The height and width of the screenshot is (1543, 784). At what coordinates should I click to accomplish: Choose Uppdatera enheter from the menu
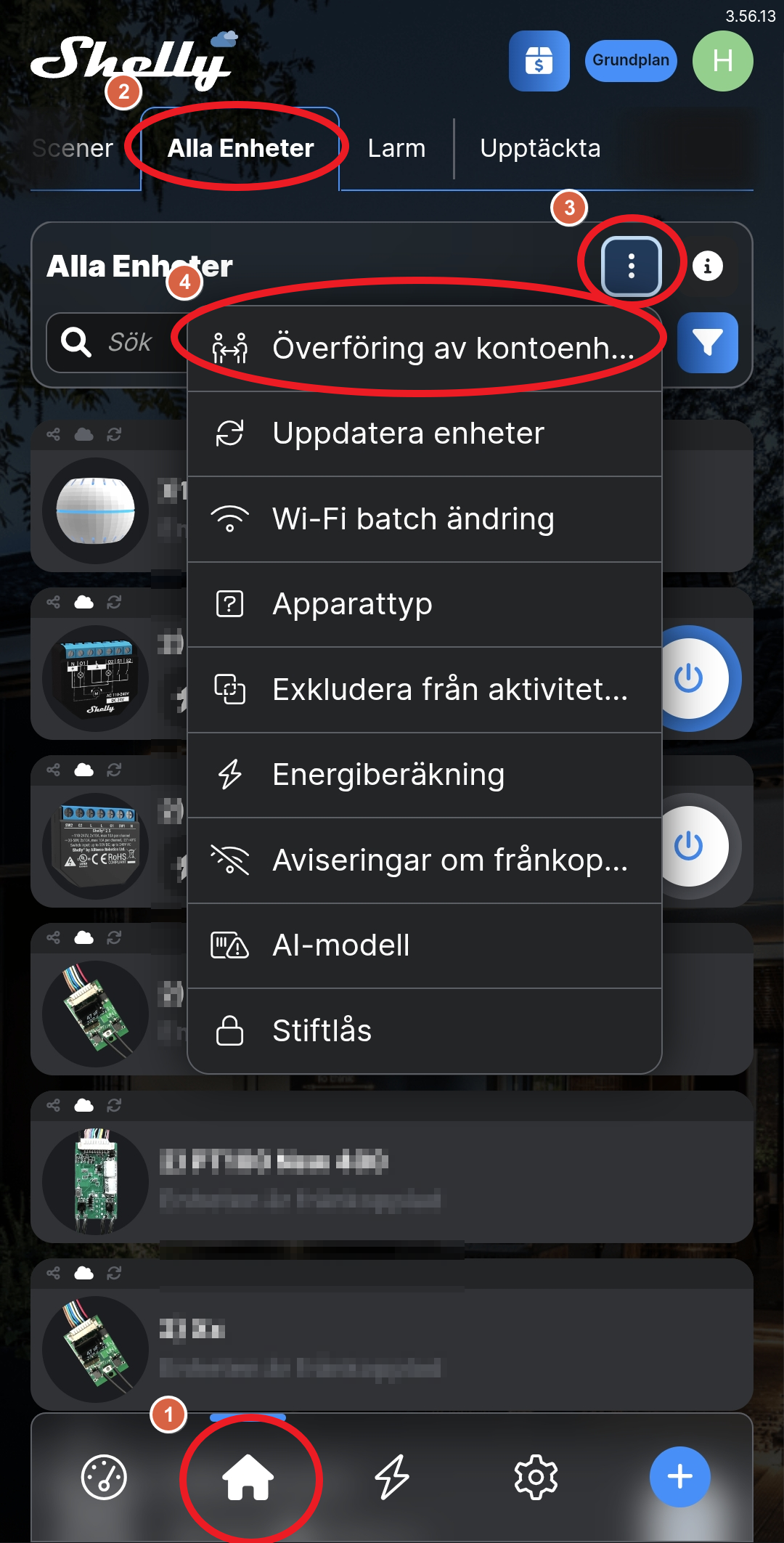tap(424, 433)
